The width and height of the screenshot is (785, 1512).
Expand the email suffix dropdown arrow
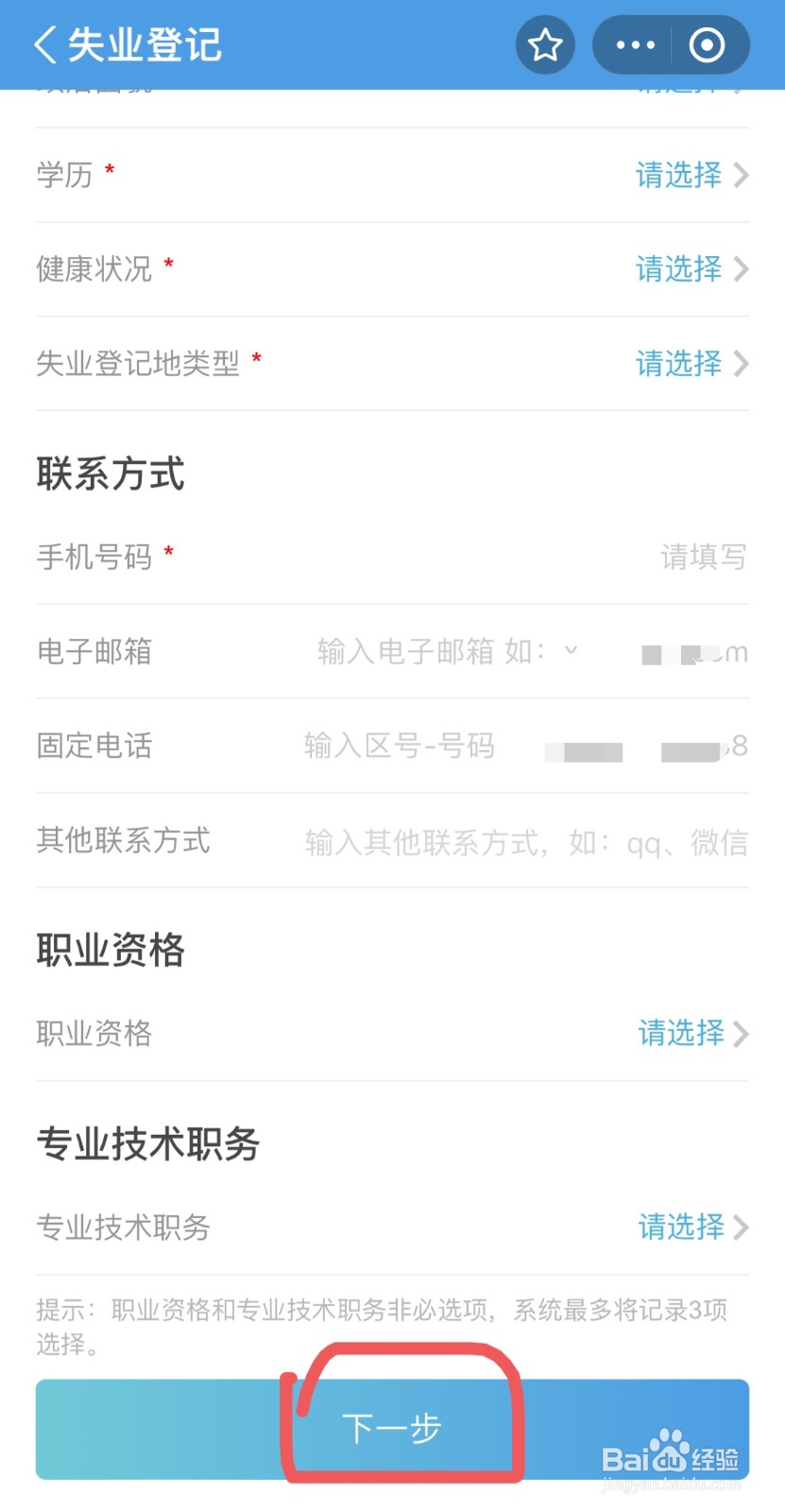[572, 651]
